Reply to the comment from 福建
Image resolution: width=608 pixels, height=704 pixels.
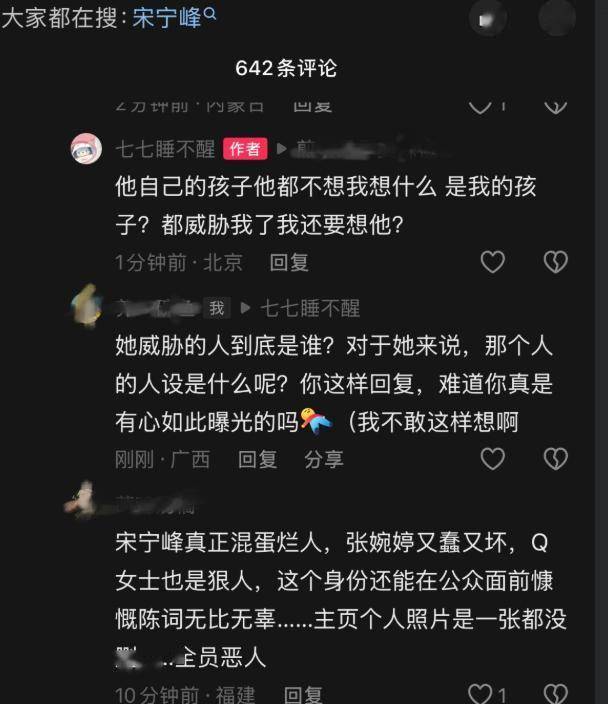(303, 694)
